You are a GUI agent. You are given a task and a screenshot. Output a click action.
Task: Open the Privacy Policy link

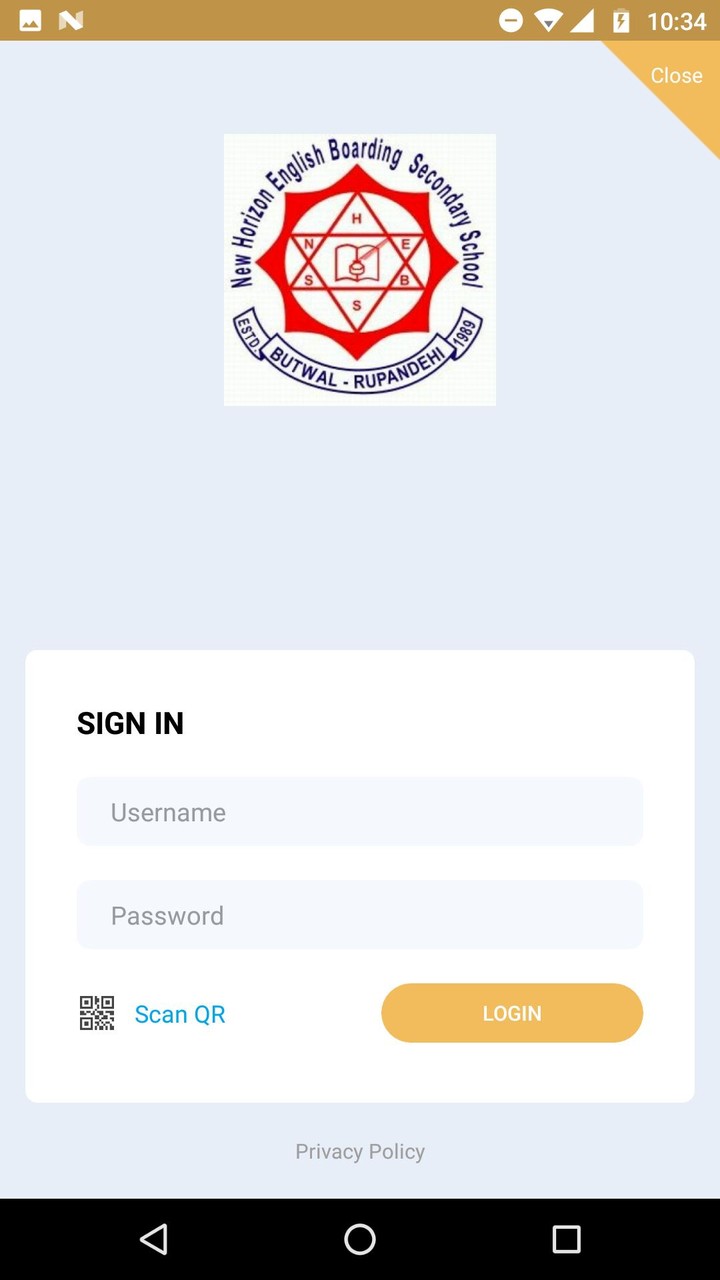click(x=360, y=1151)
